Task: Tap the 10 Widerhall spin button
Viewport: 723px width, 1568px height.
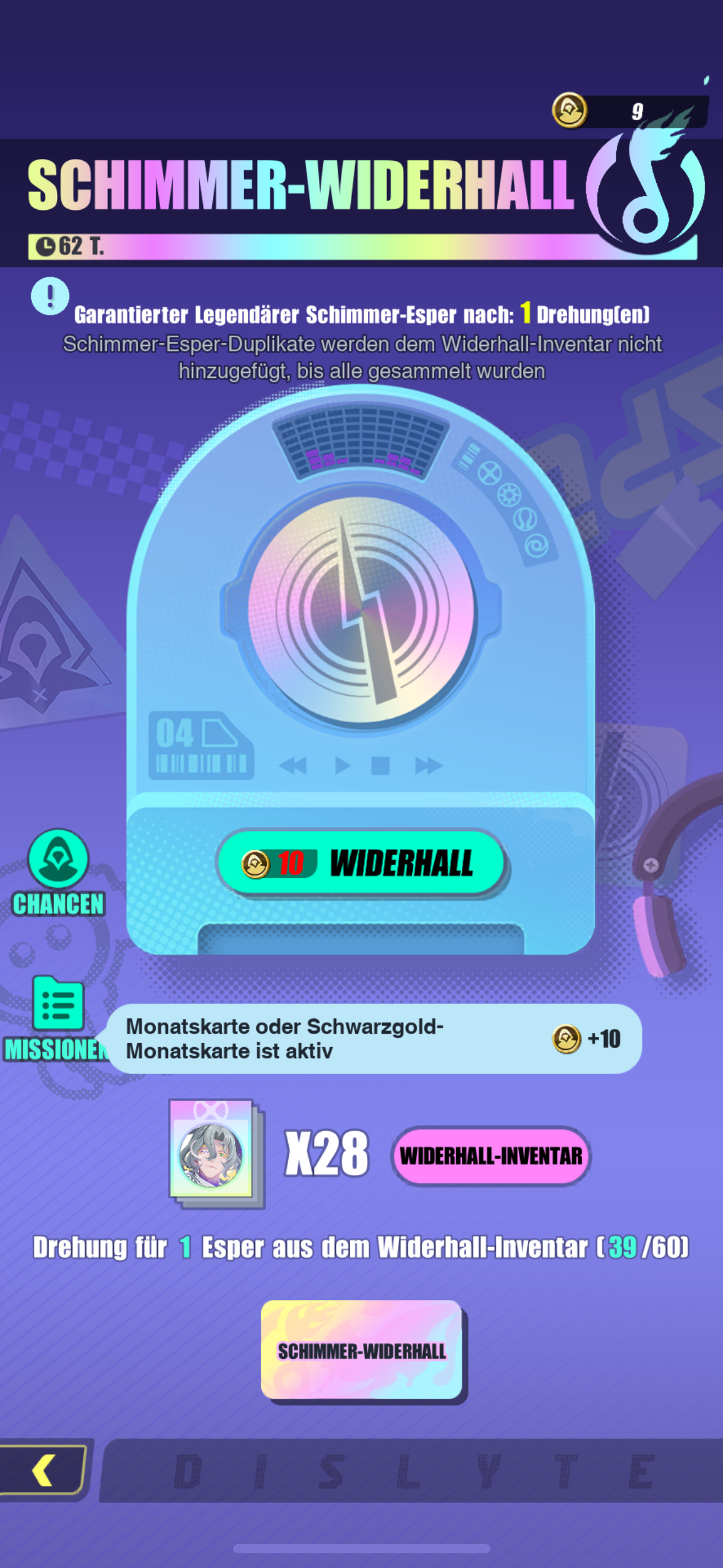Action: pyautogui.click(x=362, y=863)
